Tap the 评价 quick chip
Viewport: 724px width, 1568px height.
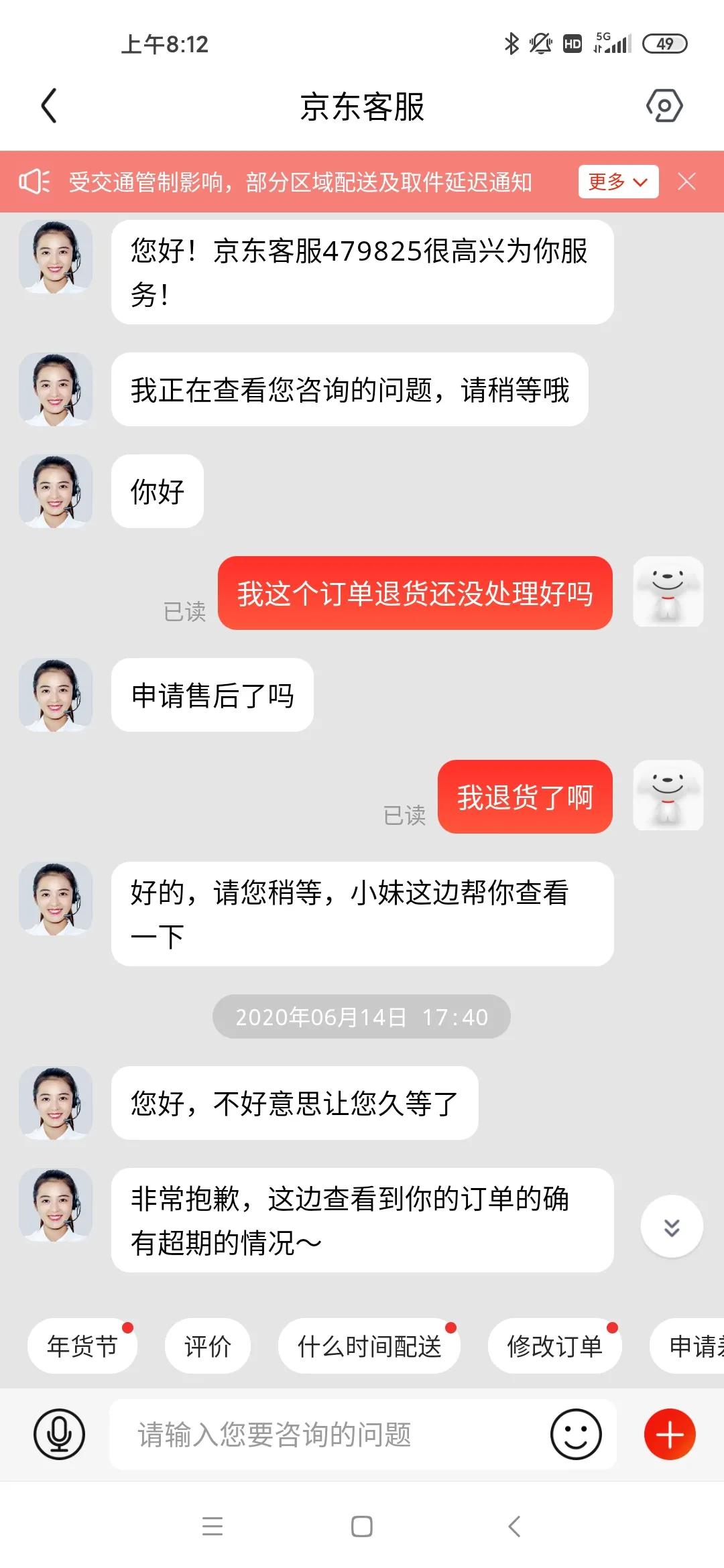pos(208,1346)
